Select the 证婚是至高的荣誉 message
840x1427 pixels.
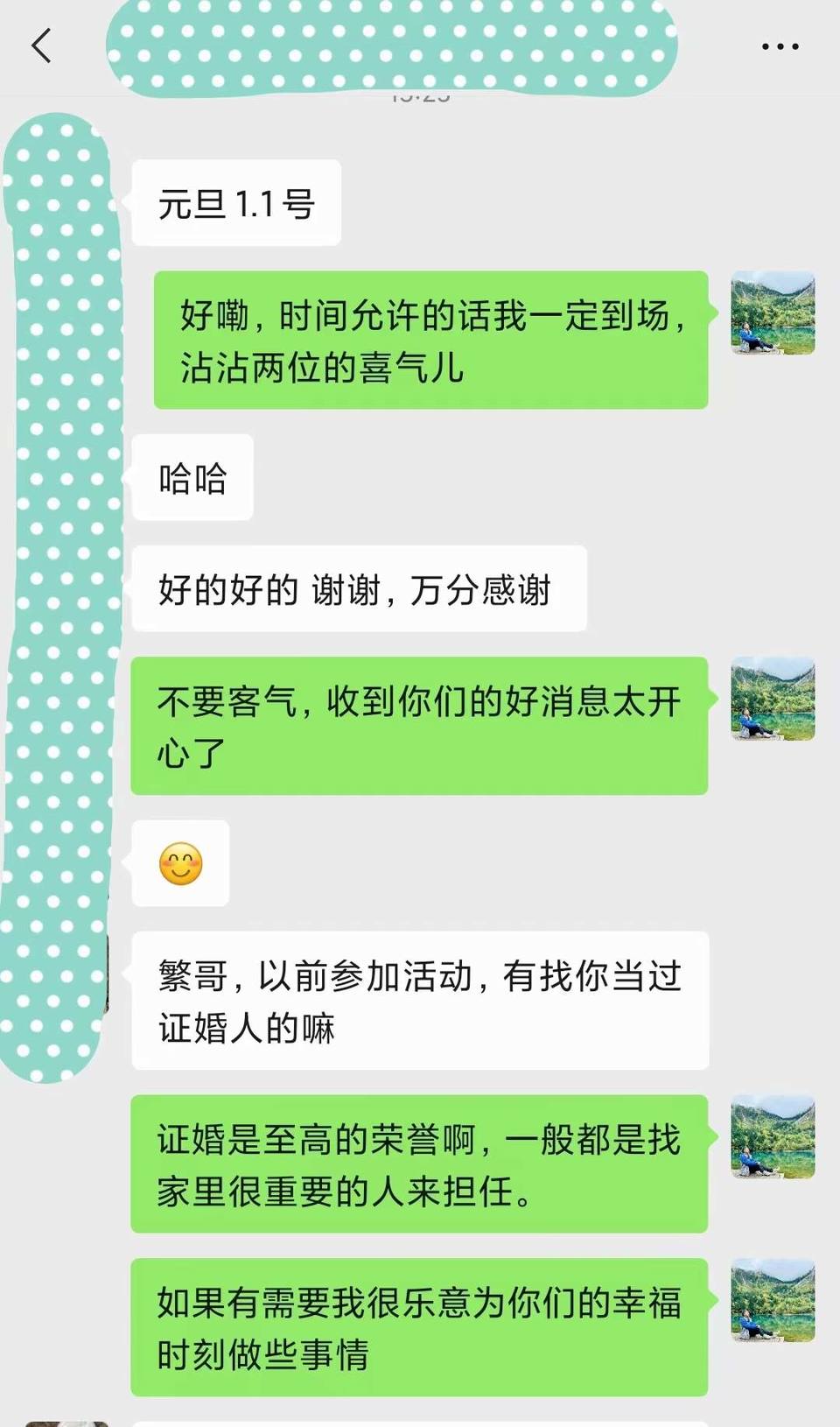tap(418, 1164)
